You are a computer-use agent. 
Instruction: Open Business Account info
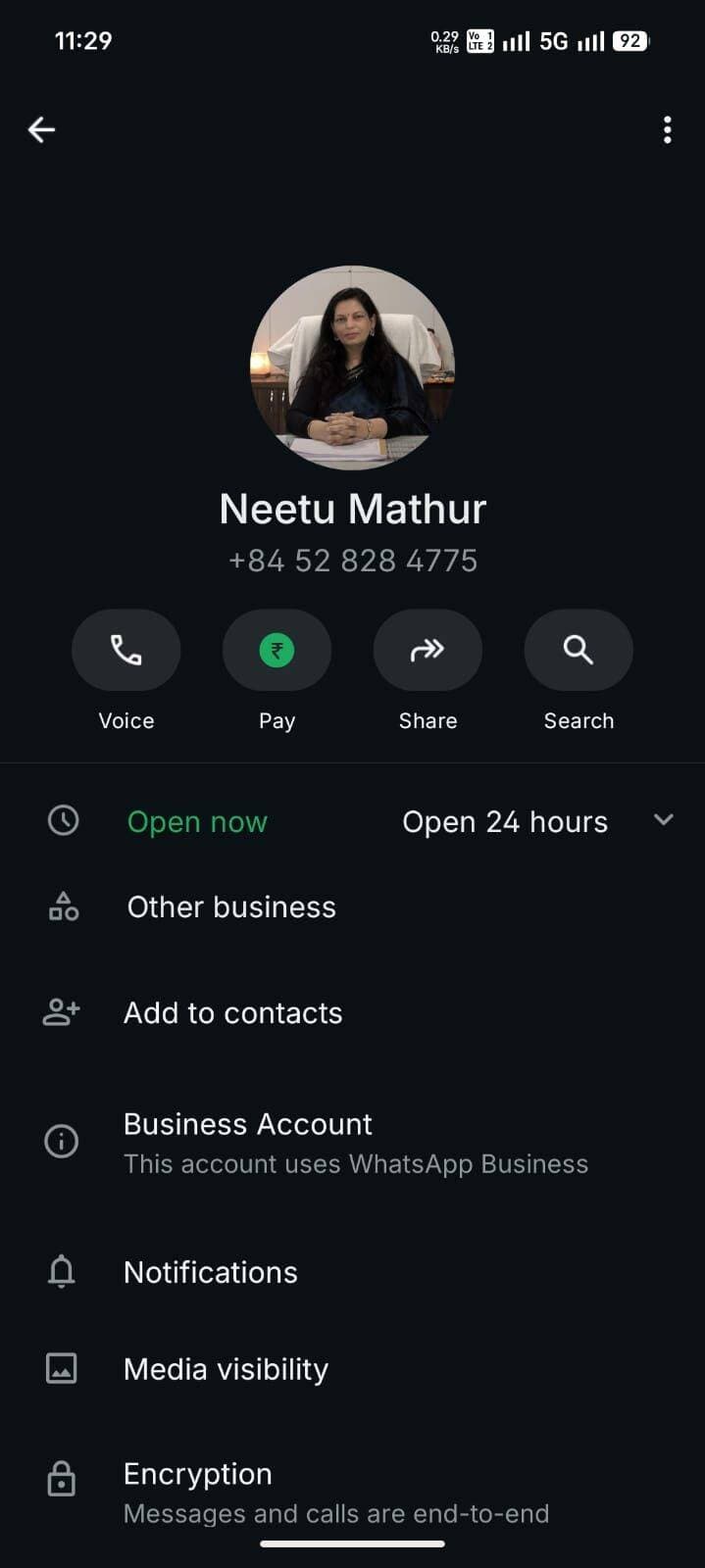click(x=353, y=1143)
